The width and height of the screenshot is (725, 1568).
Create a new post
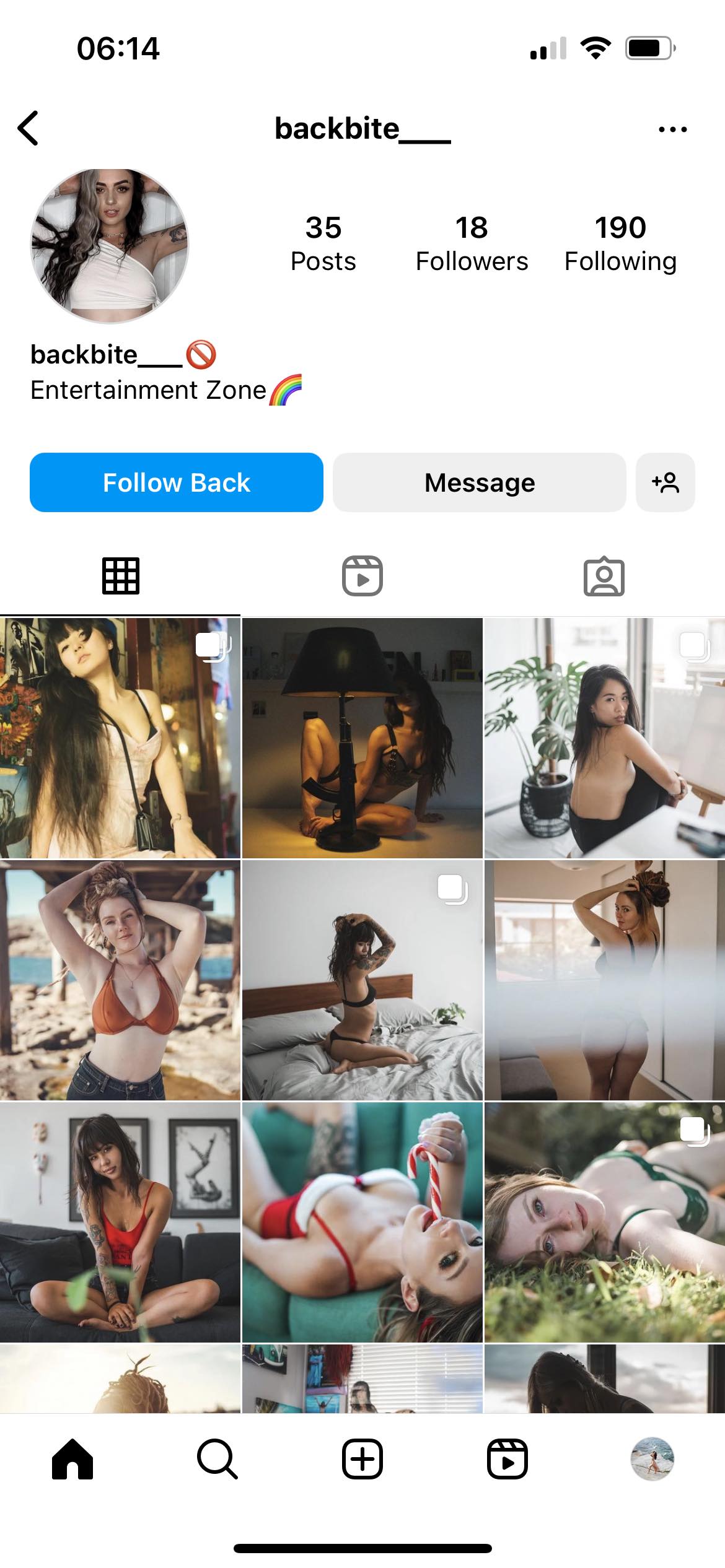(362, 1459)
